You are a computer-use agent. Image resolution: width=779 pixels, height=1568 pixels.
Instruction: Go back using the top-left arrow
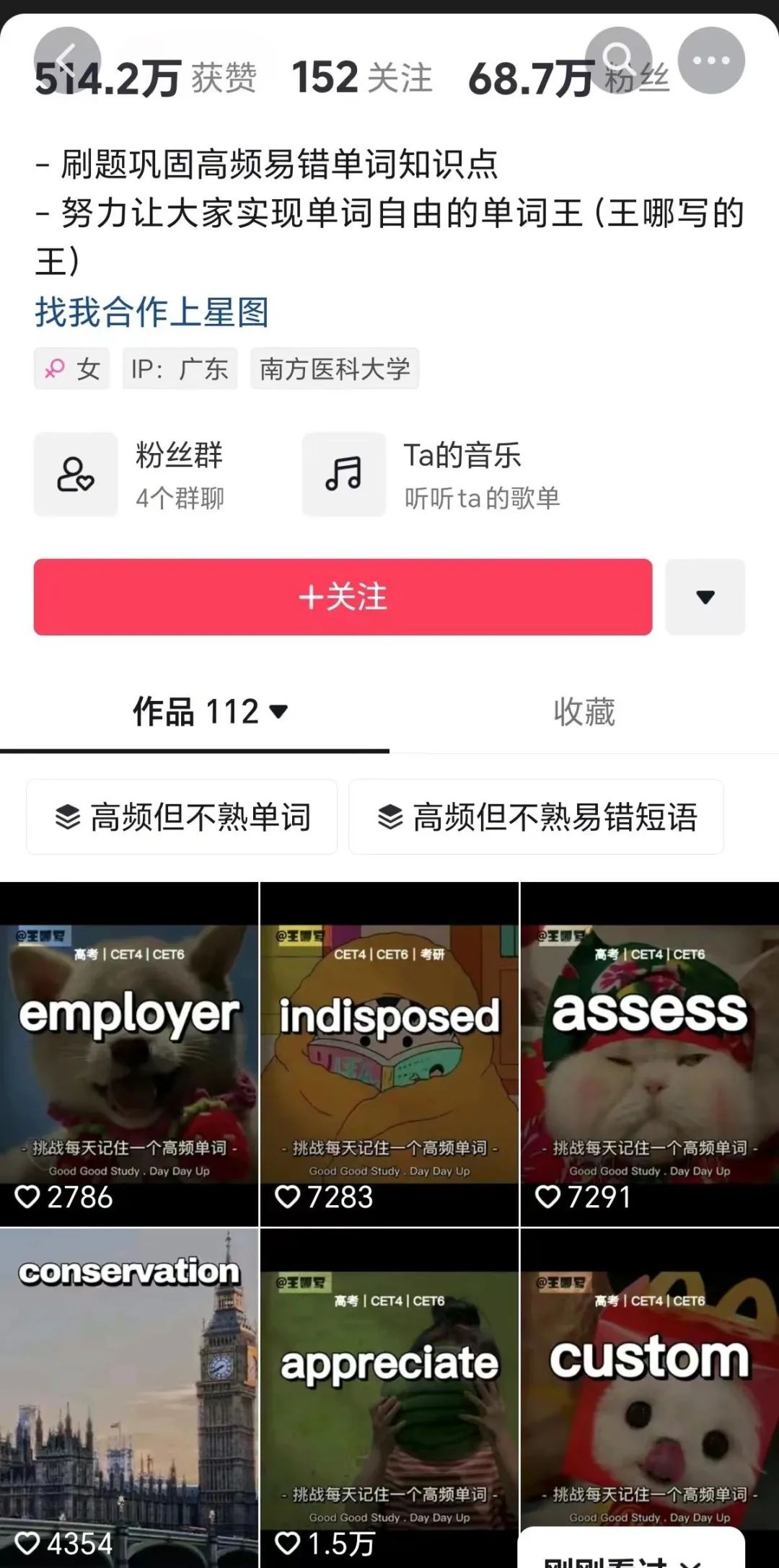66,60
